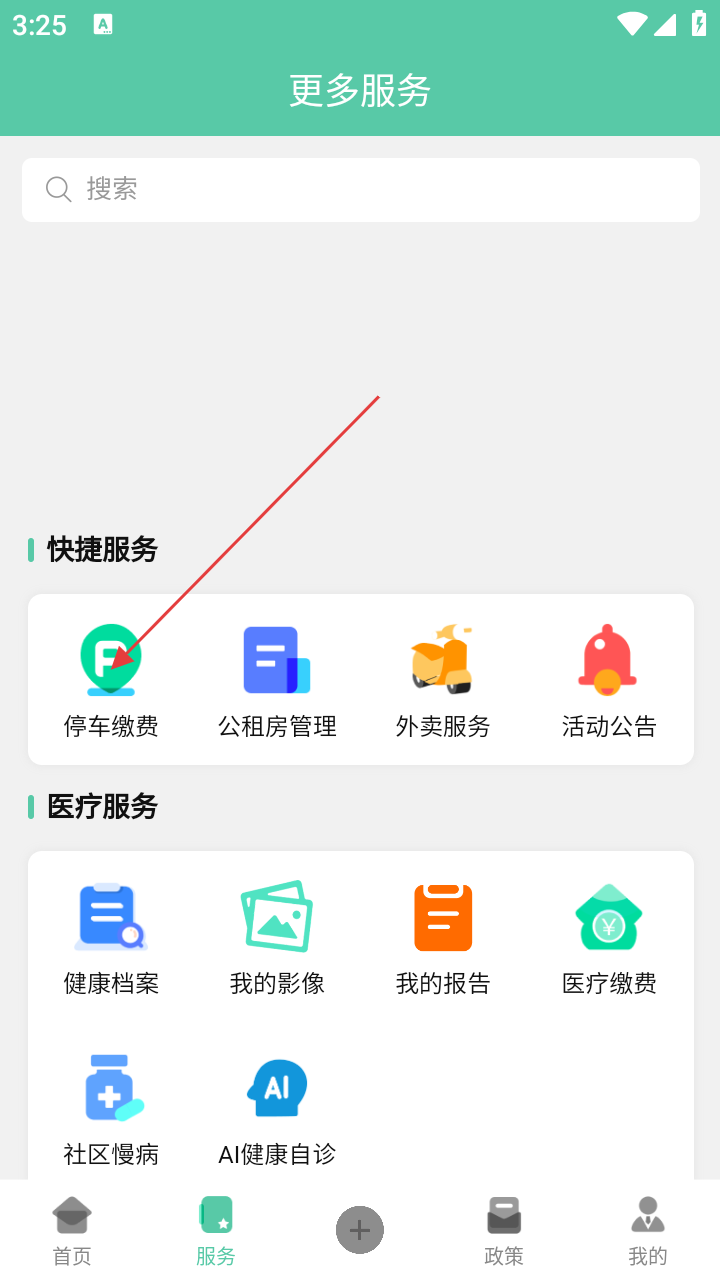Viewport: 720px width, 1280px height.
Task: Select 社区慢病 chronic disease service
Action: point(111,1108)
